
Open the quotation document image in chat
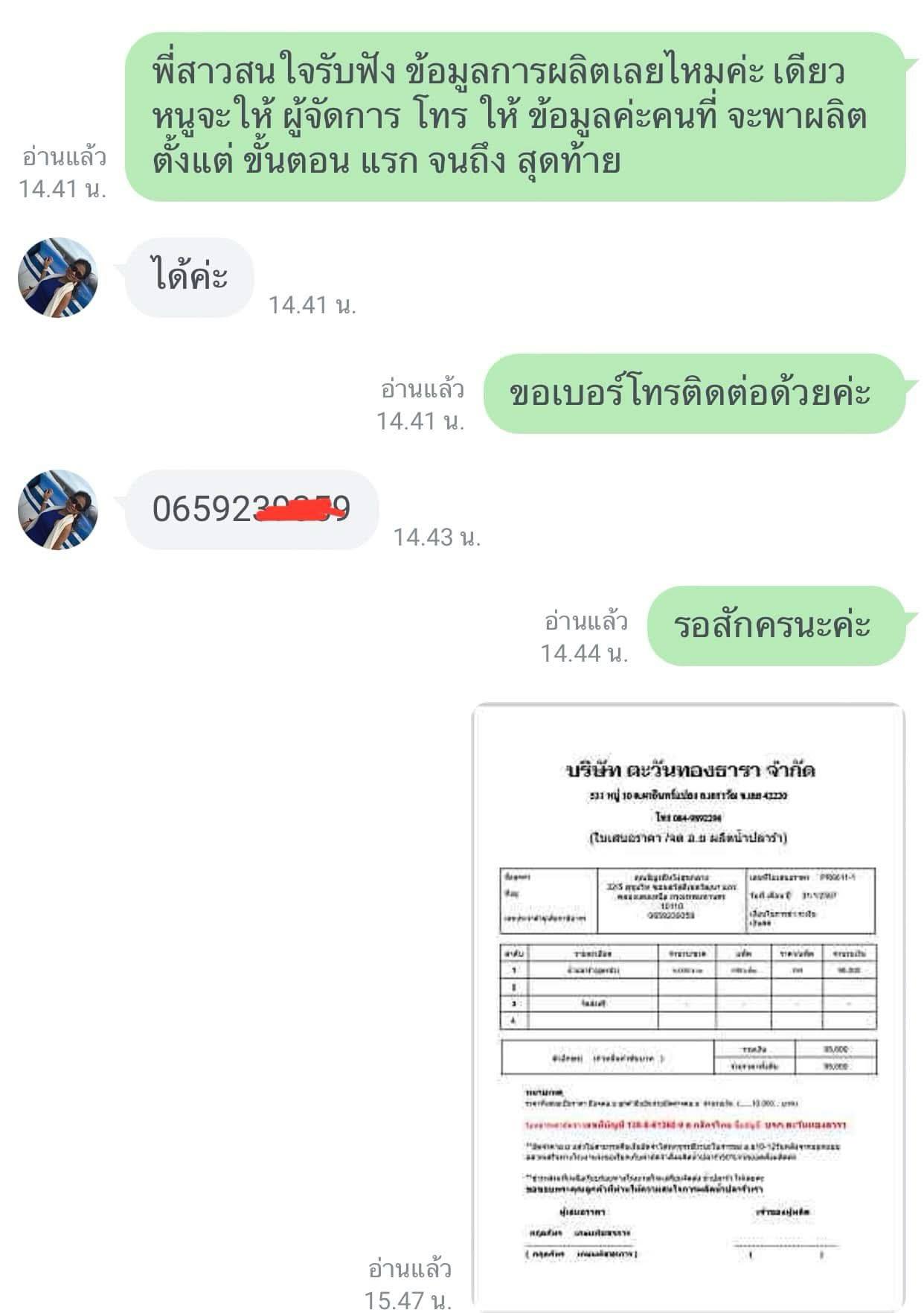pos(688,1005)
